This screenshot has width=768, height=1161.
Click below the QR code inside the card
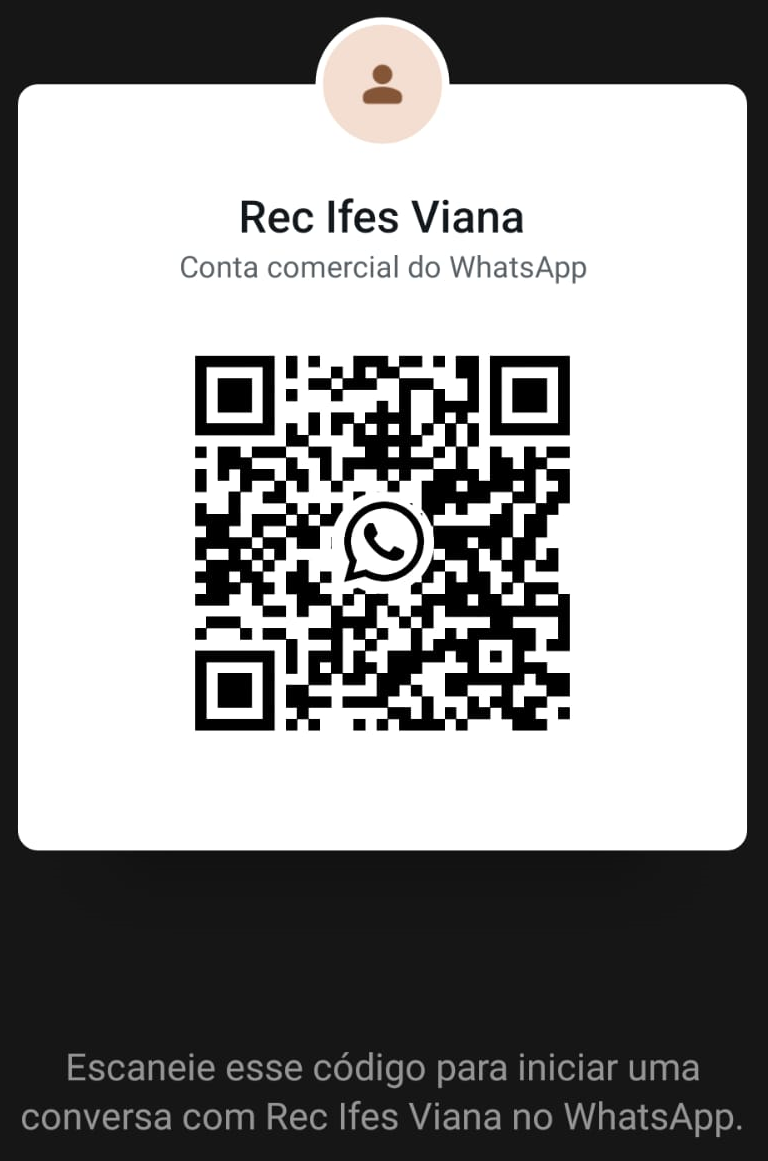[383, 790]
